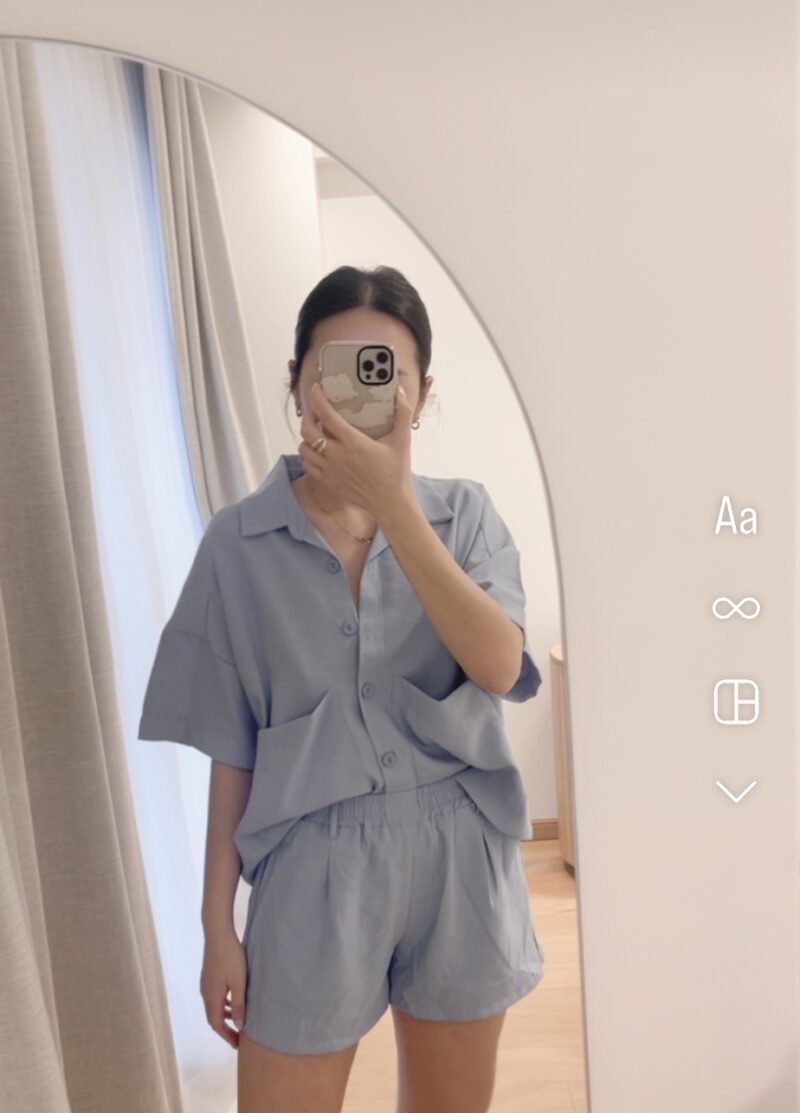Open the Layout grid tool

tap(736, 701)
